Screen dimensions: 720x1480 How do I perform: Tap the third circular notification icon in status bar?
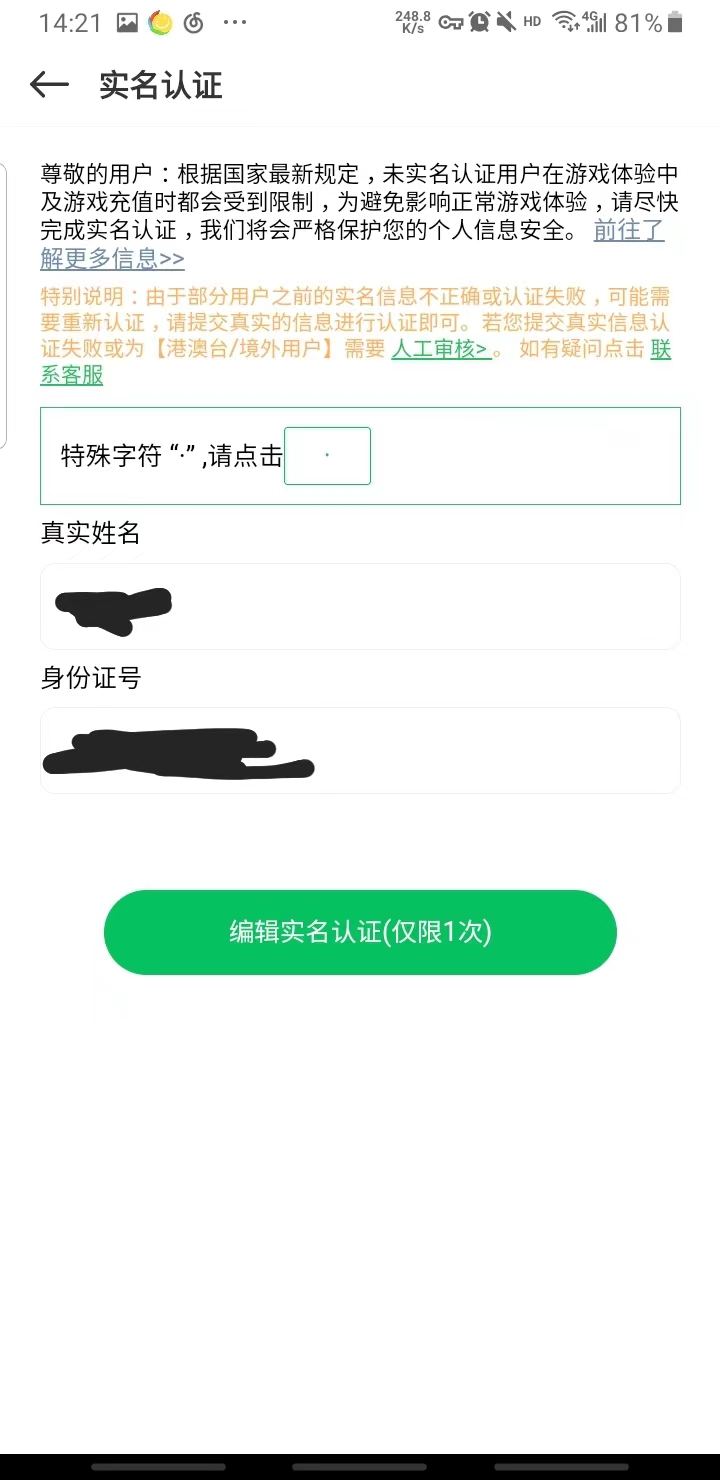[192, 22]
